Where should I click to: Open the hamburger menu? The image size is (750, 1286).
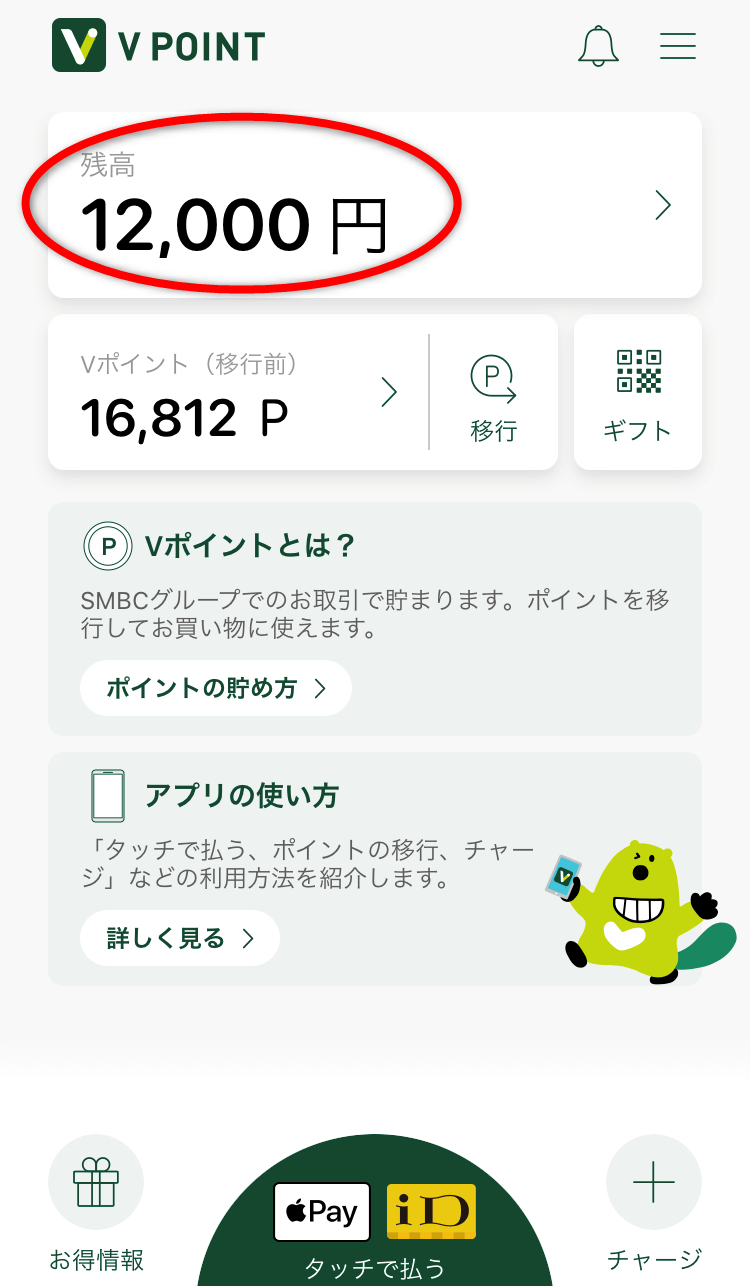coord(677,46)
